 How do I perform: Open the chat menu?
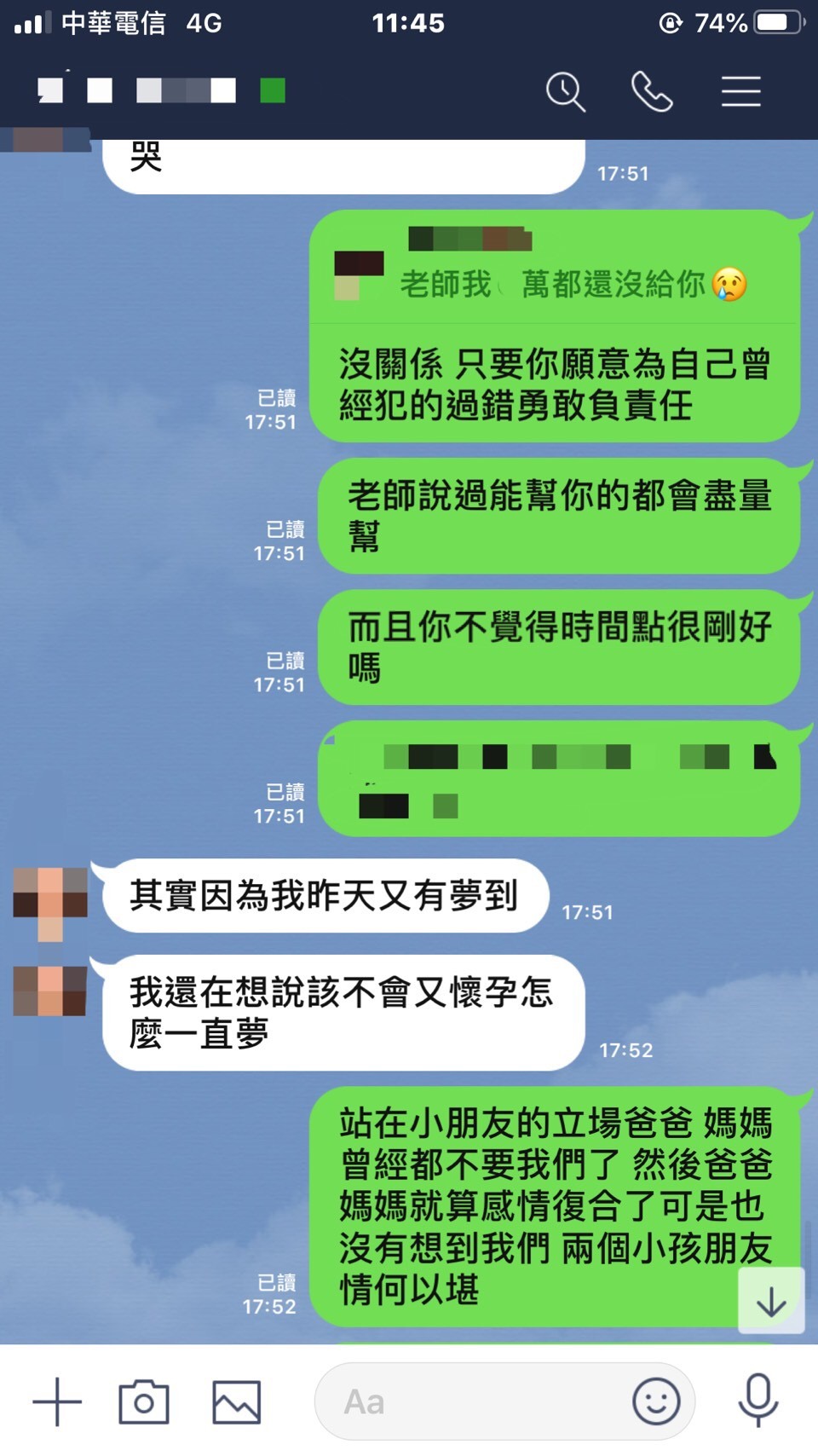point(740,91)
